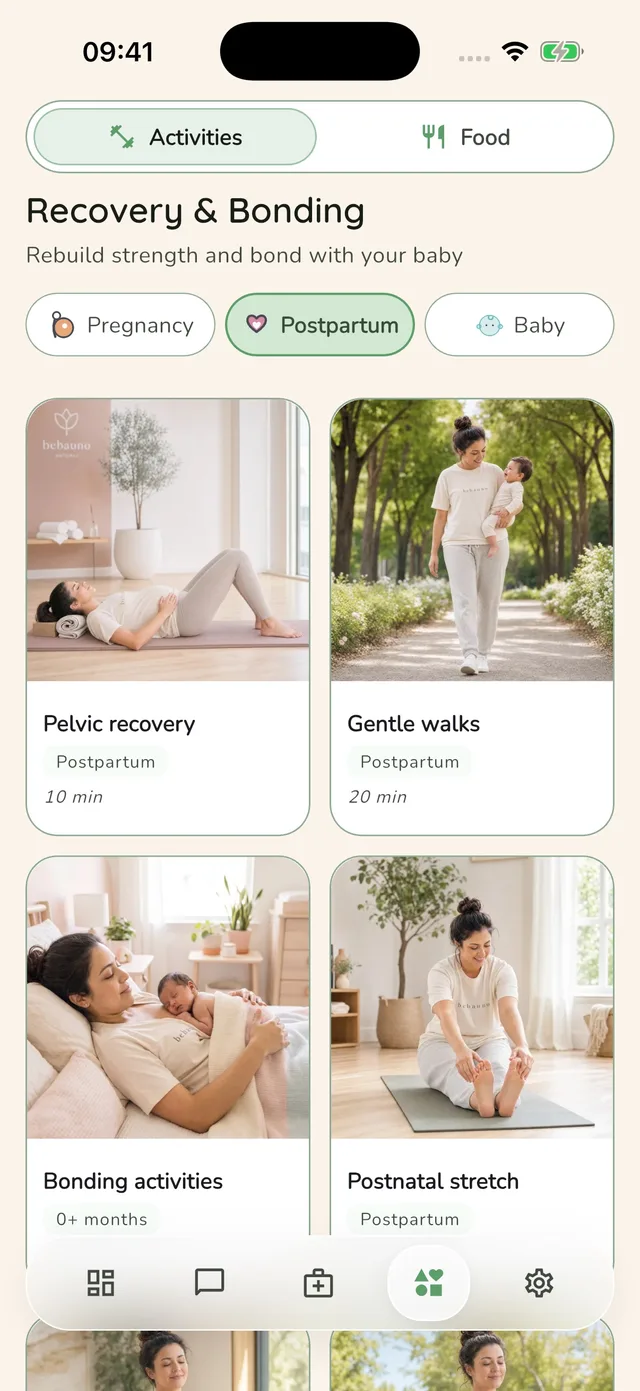Select the Postpartum filter chip
This screenshot has height=1391, width=640.
point(320,325)
